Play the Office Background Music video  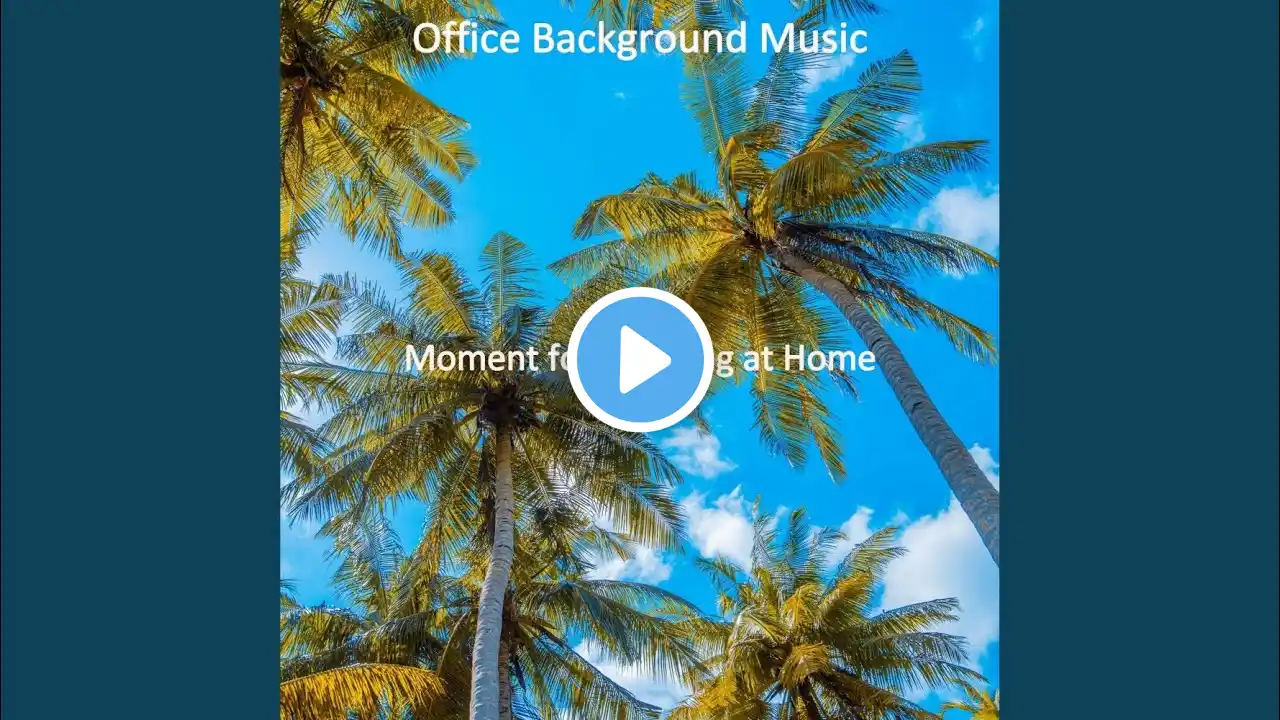pyautogui.click(x=640, y=360)
